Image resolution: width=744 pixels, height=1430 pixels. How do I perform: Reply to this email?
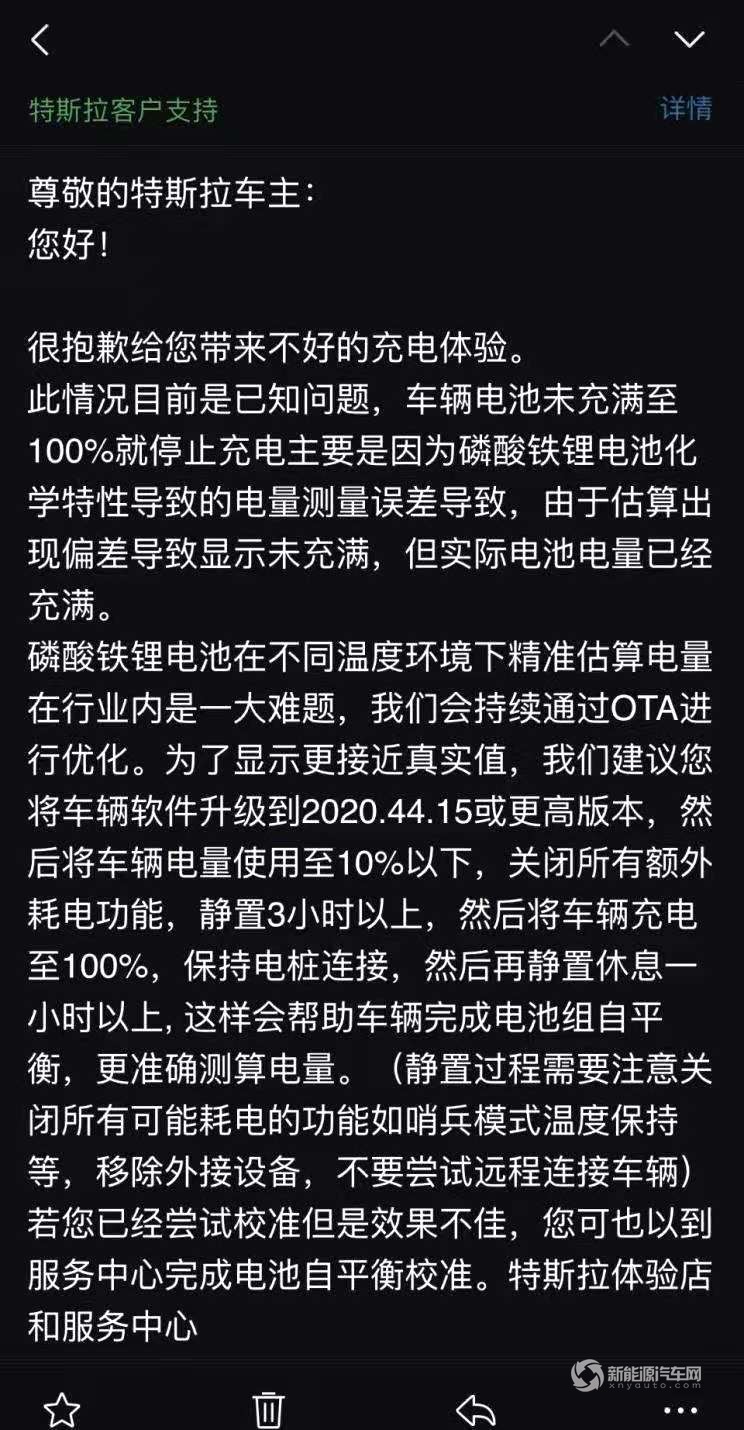click(x=476, y=1410)
